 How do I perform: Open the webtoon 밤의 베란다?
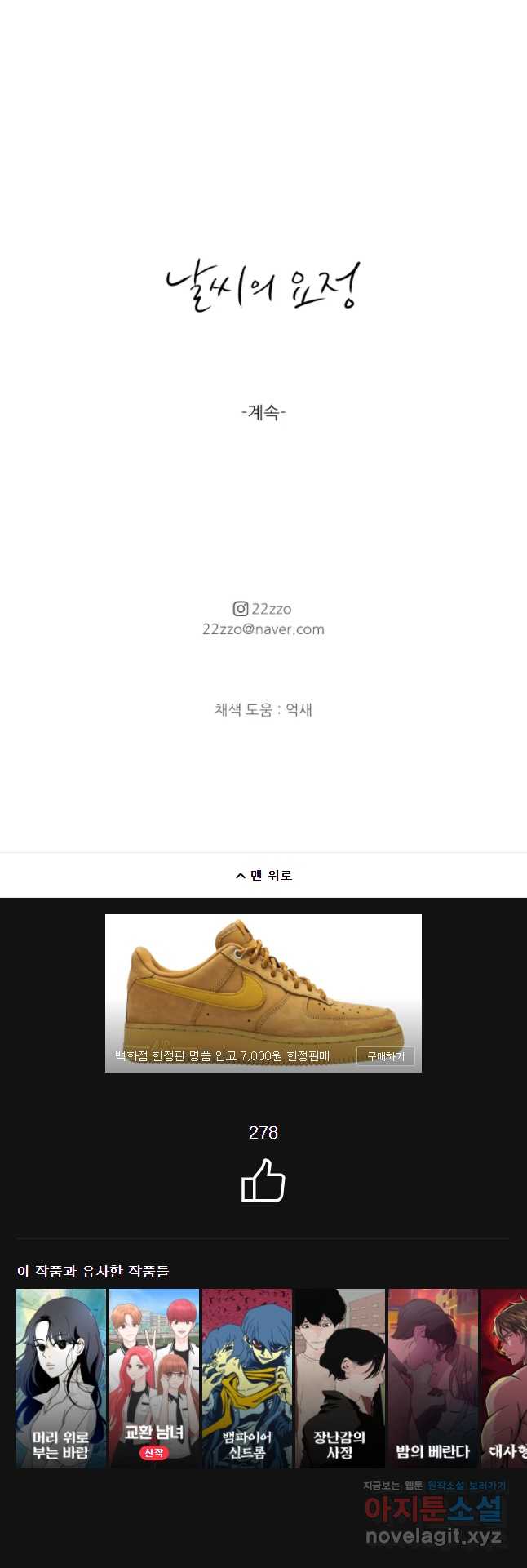tap(433, 1378)
